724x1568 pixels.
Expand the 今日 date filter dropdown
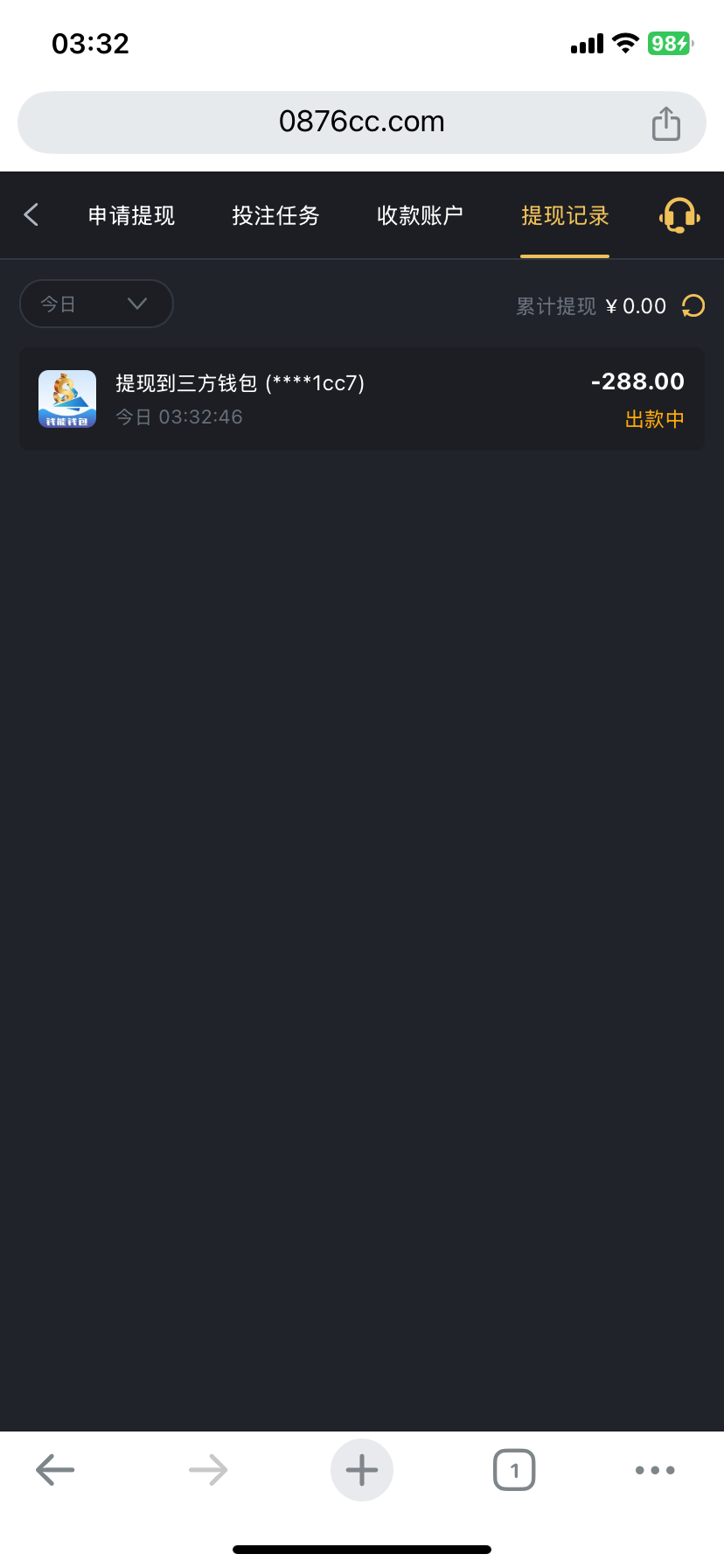pos(96,304)
